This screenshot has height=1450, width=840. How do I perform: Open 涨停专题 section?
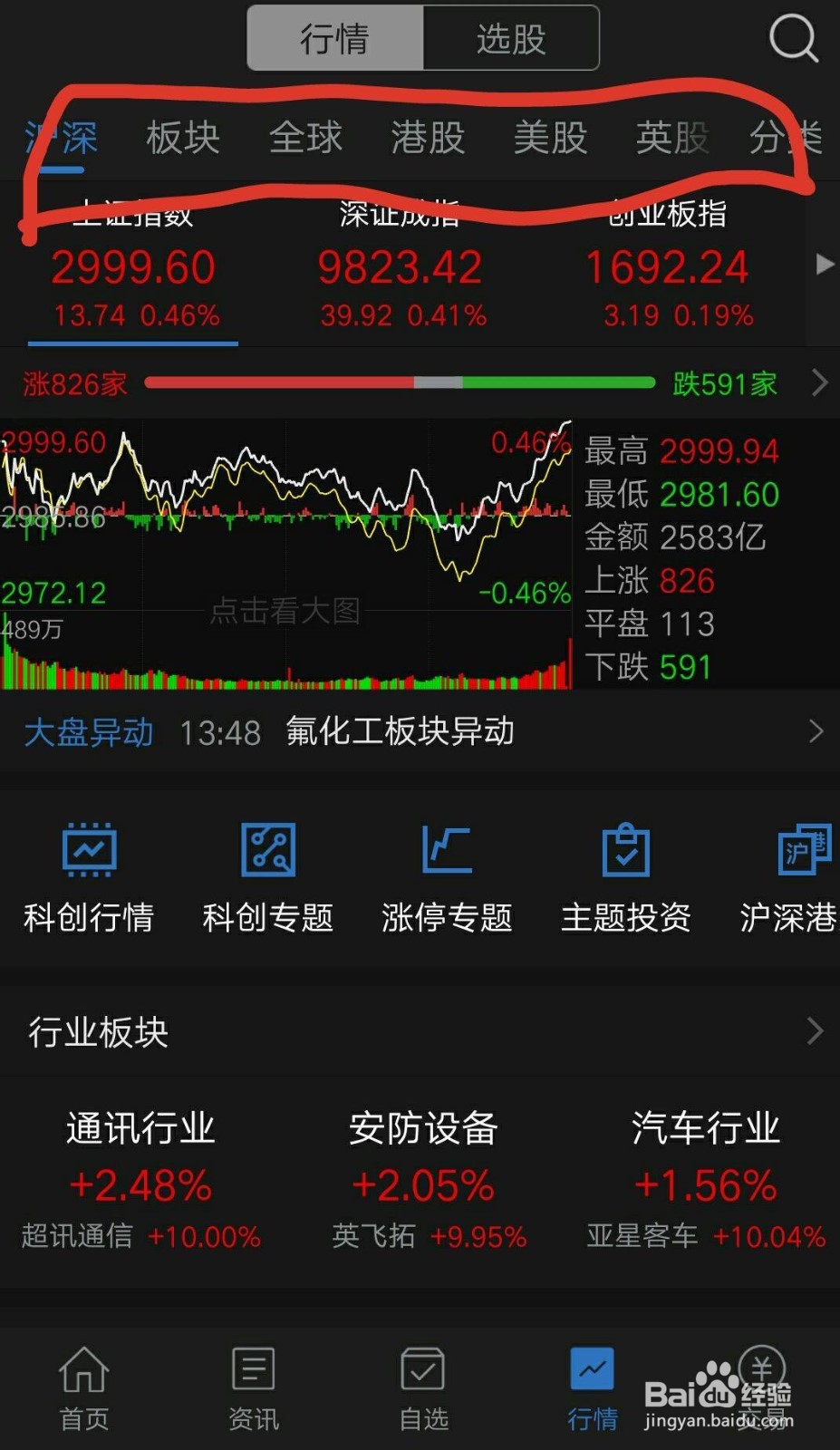click(446, 875)
